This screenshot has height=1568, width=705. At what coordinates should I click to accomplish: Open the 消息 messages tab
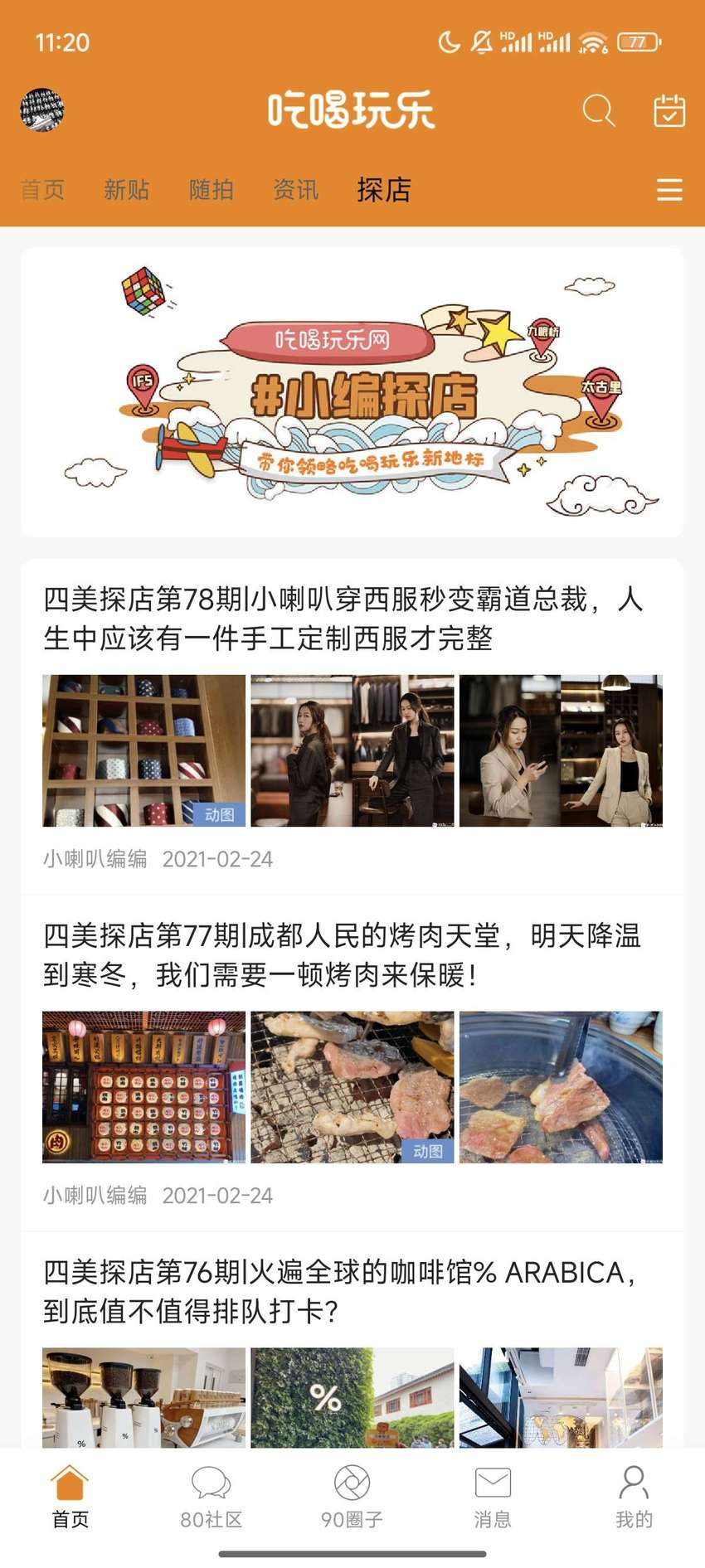click(x=493, y=1497)
